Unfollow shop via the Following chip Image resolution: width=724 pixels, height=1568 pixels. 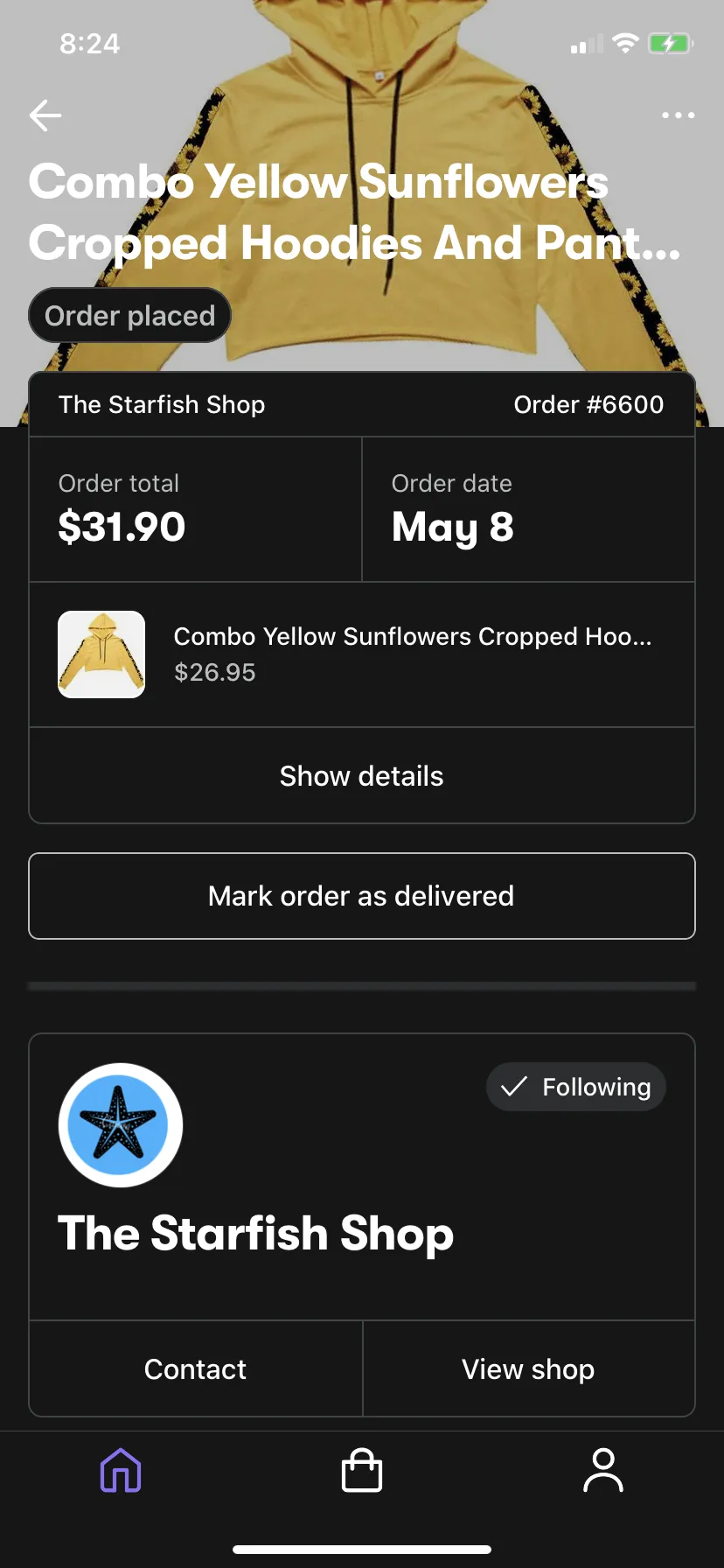tap(576, 1087)
